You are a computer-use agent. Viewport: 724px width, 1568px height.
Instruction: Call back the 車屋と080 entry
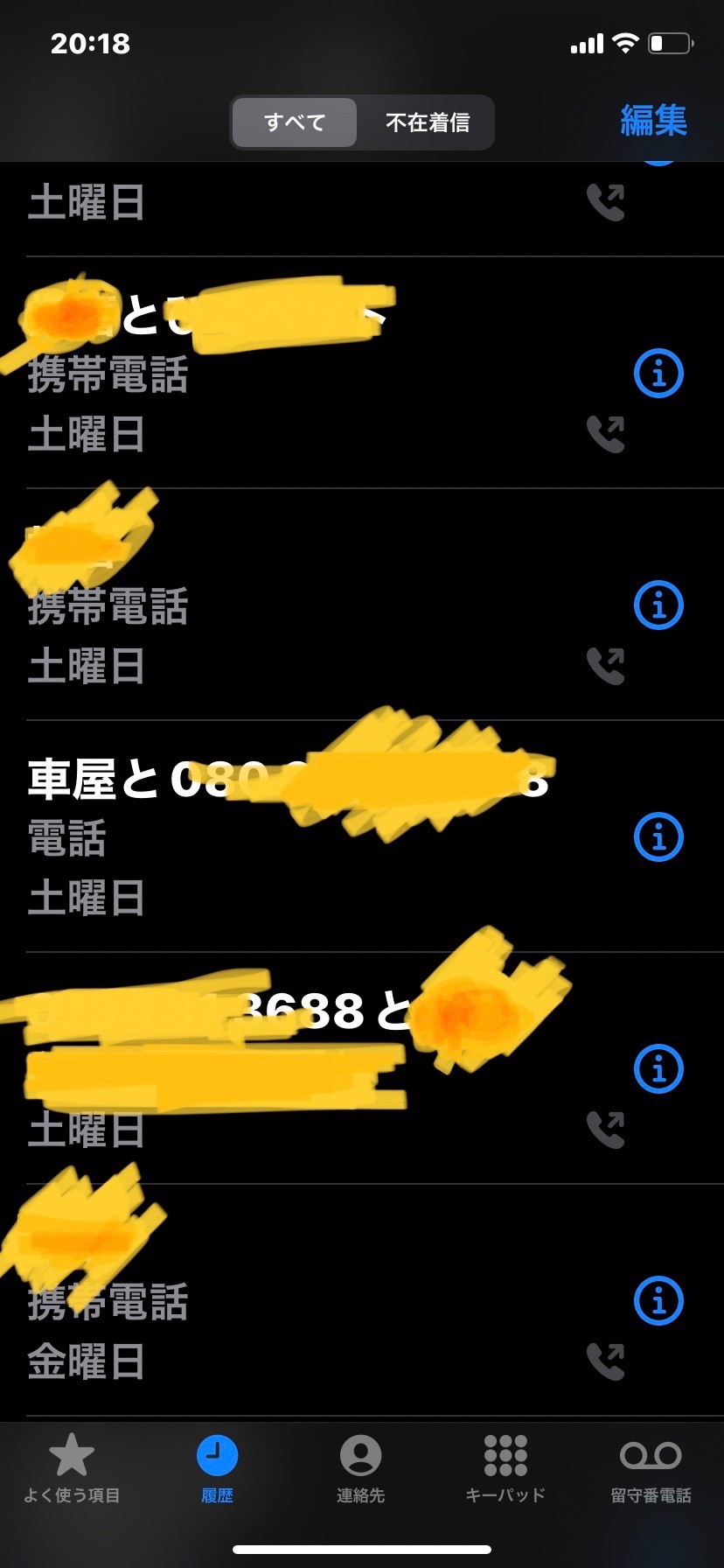click(x=289, y=836)
